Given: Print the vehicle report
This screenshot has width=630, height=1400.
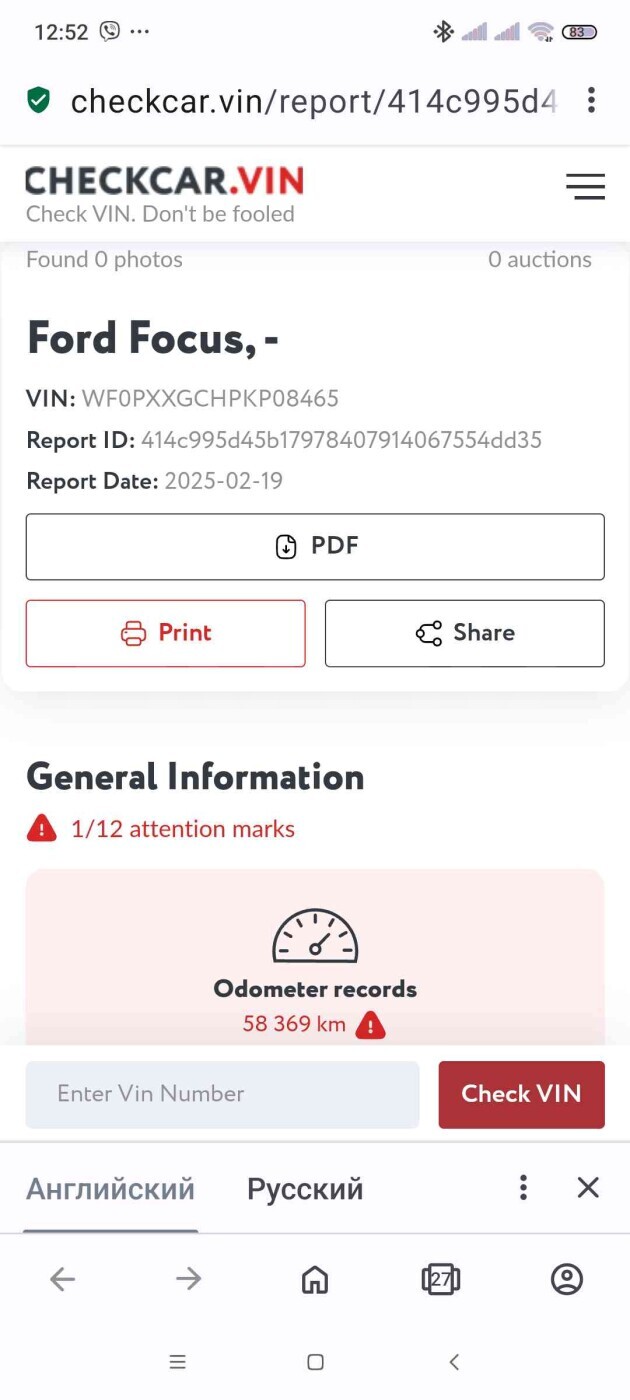Looking at the screenshot, I should point(165,633).
